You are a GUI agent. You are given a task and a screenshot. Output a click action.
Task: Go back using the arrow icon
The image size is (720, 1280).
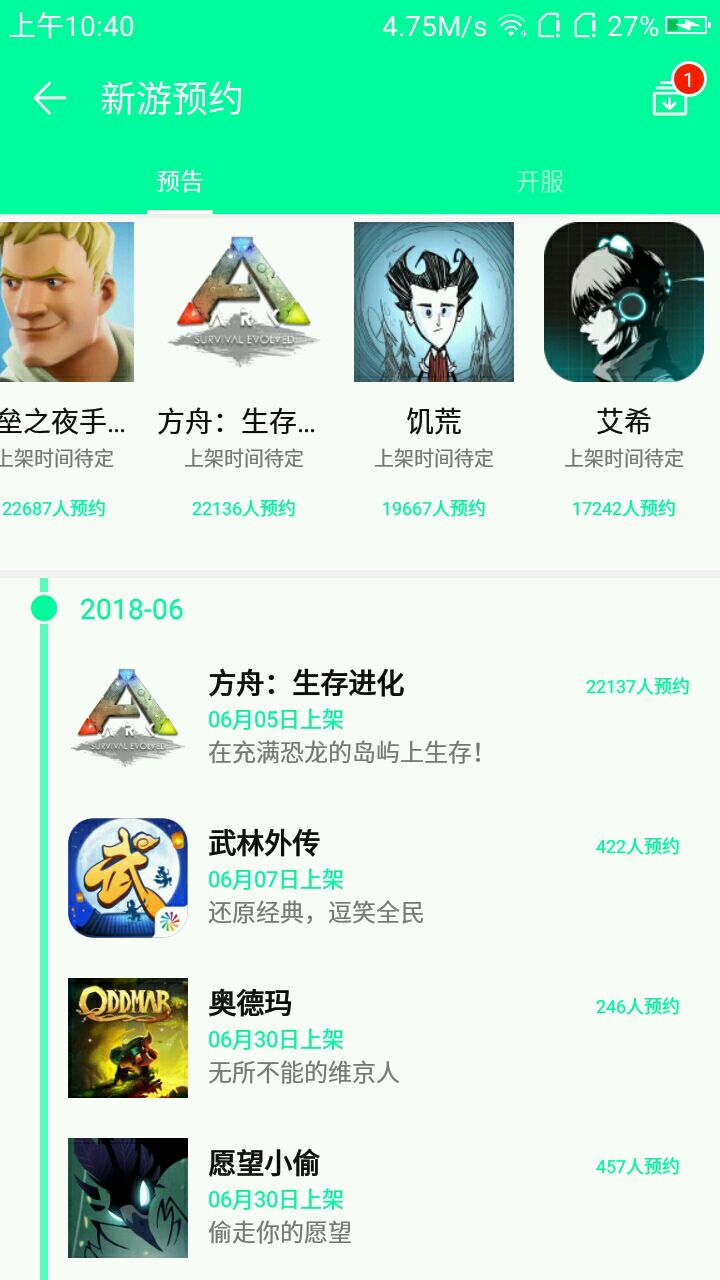(x=49, y=98)
